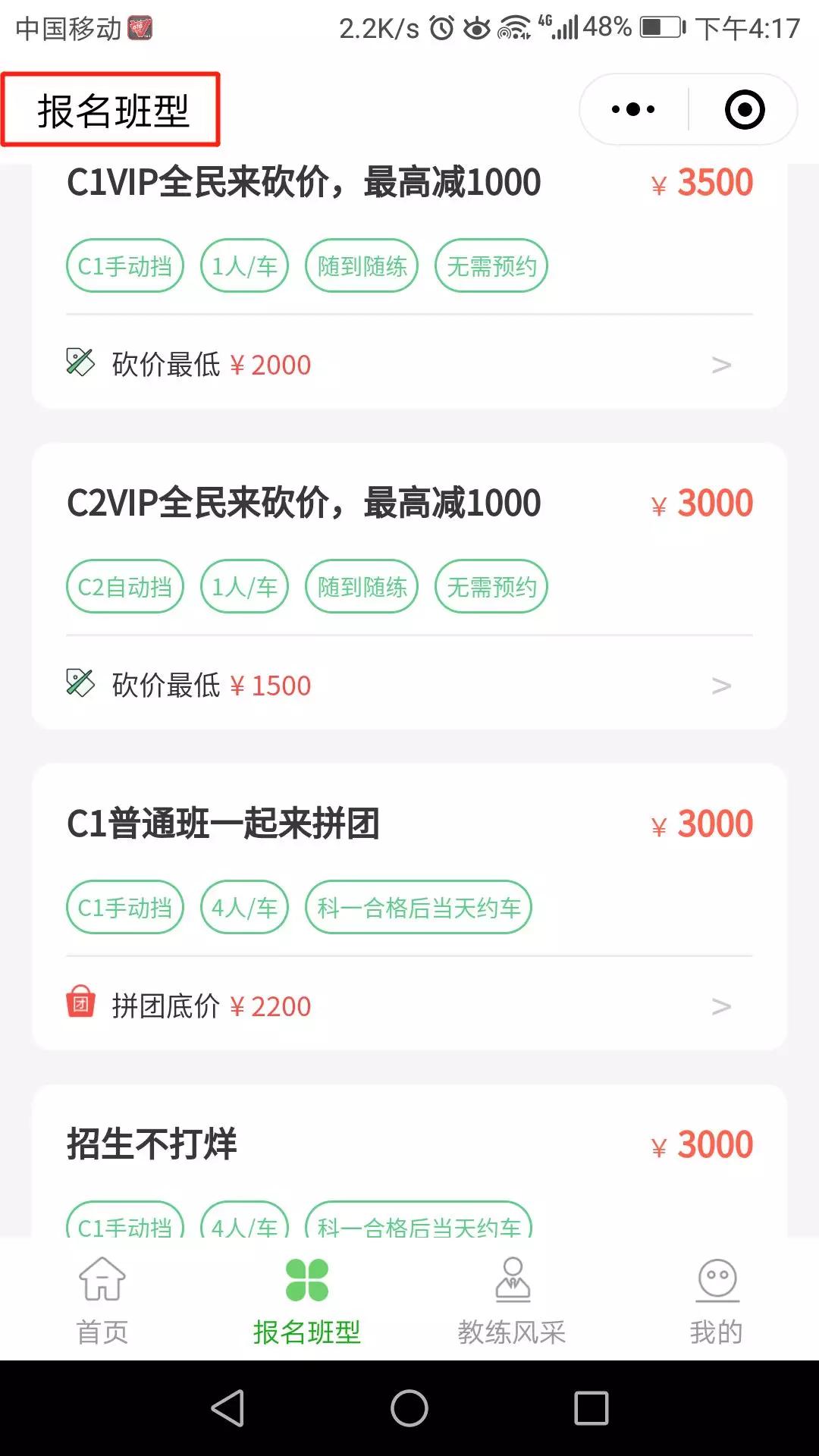Screen dimensions: 819x1456
Task: Expand the C1VIP bargain details chevron
Action: [719, 365]
